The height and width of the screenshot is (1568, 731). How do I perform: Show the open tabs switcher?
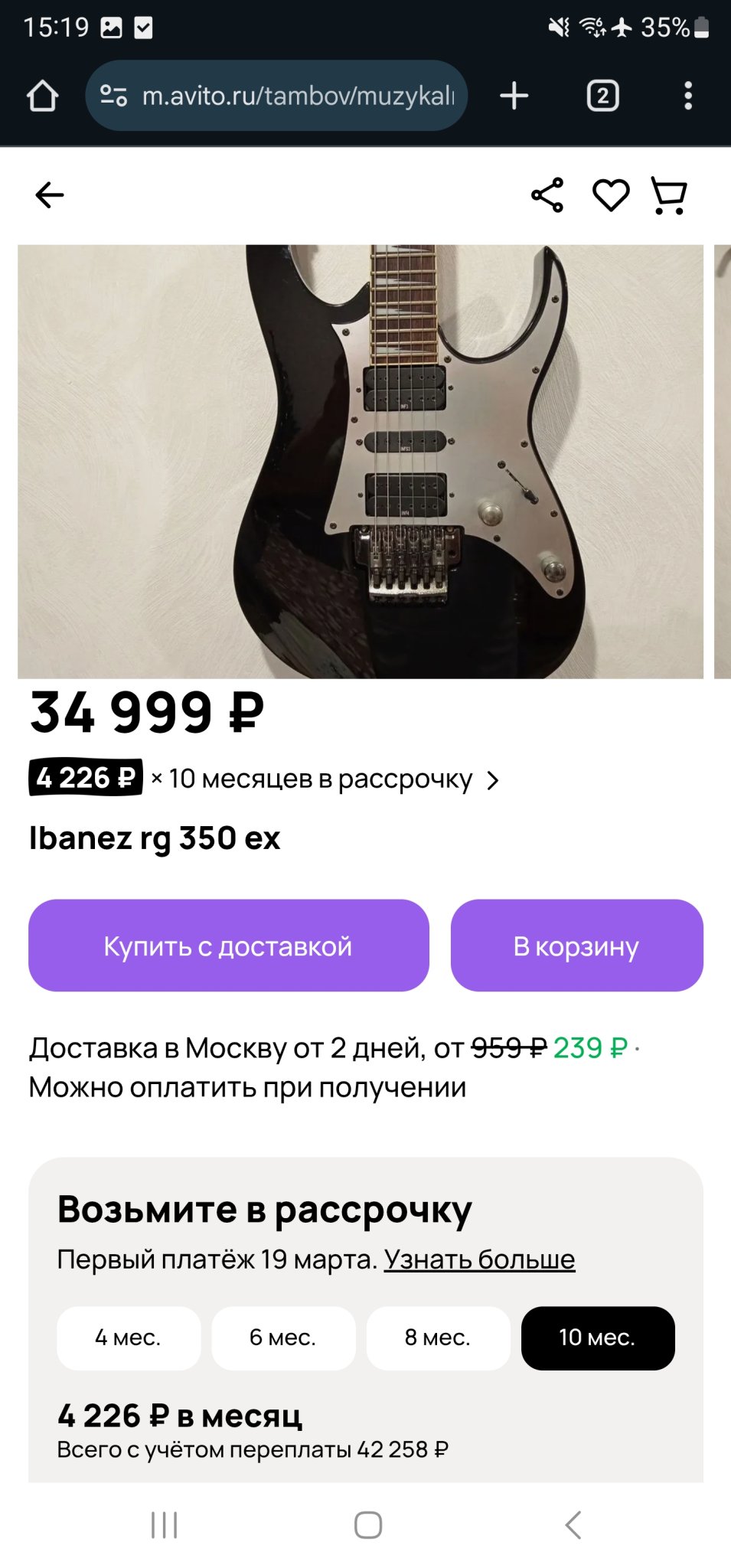click(x=603, y=96)
